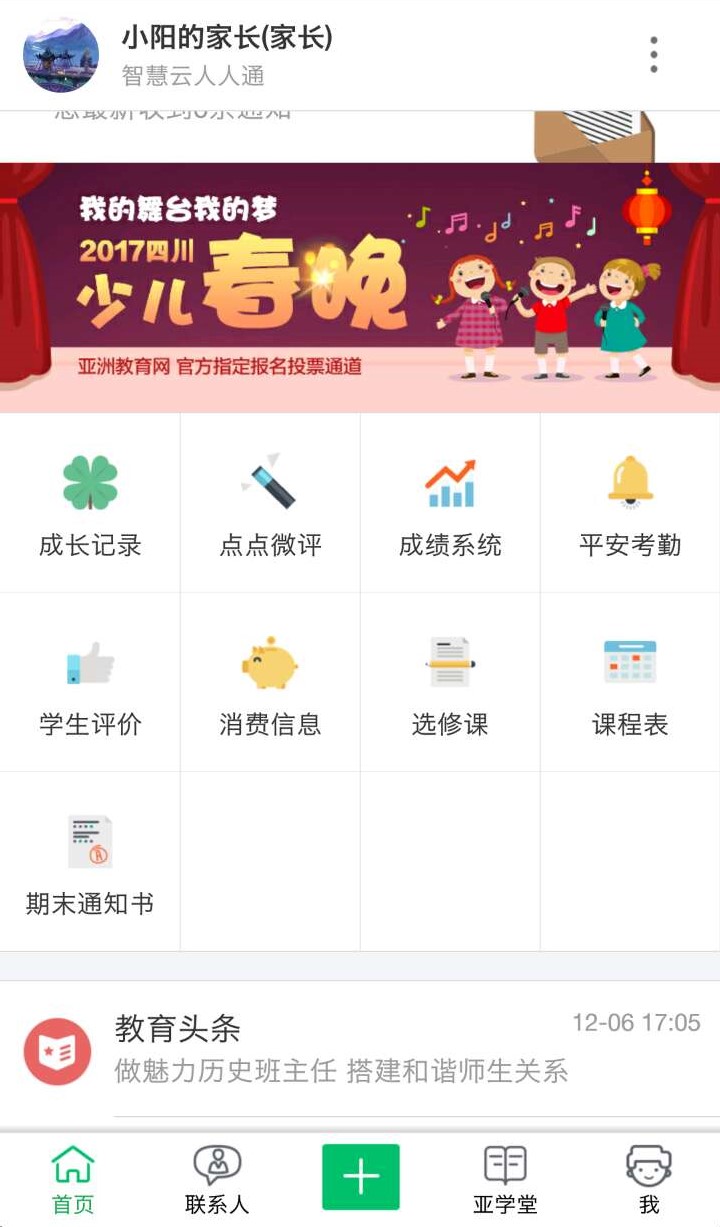This screenshot has height=1227, width=720.
Task: Open the 教育头条 news row
Action: coord(360,1050)
